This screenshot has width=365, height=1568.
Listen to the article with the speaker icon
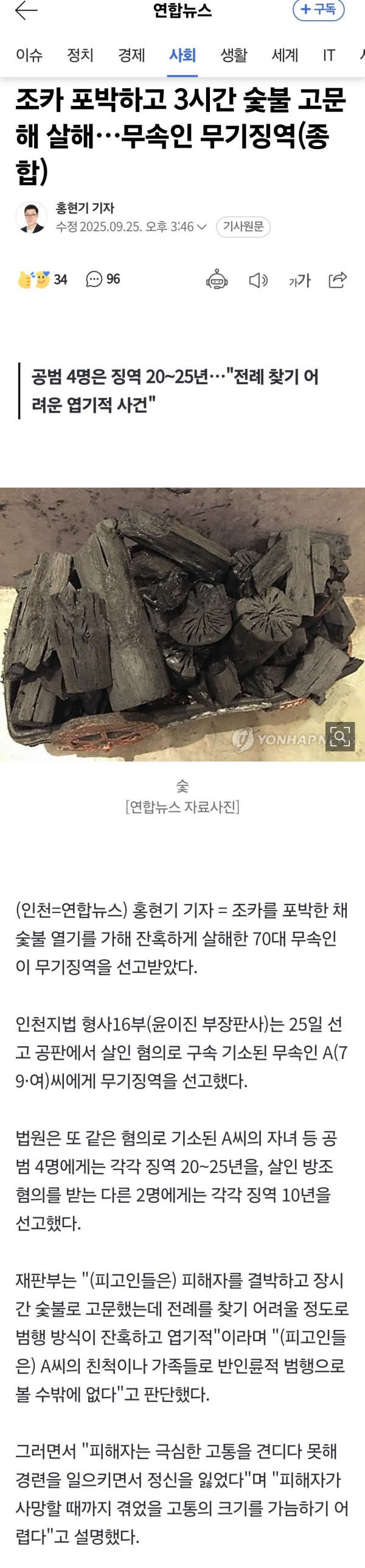258,280
